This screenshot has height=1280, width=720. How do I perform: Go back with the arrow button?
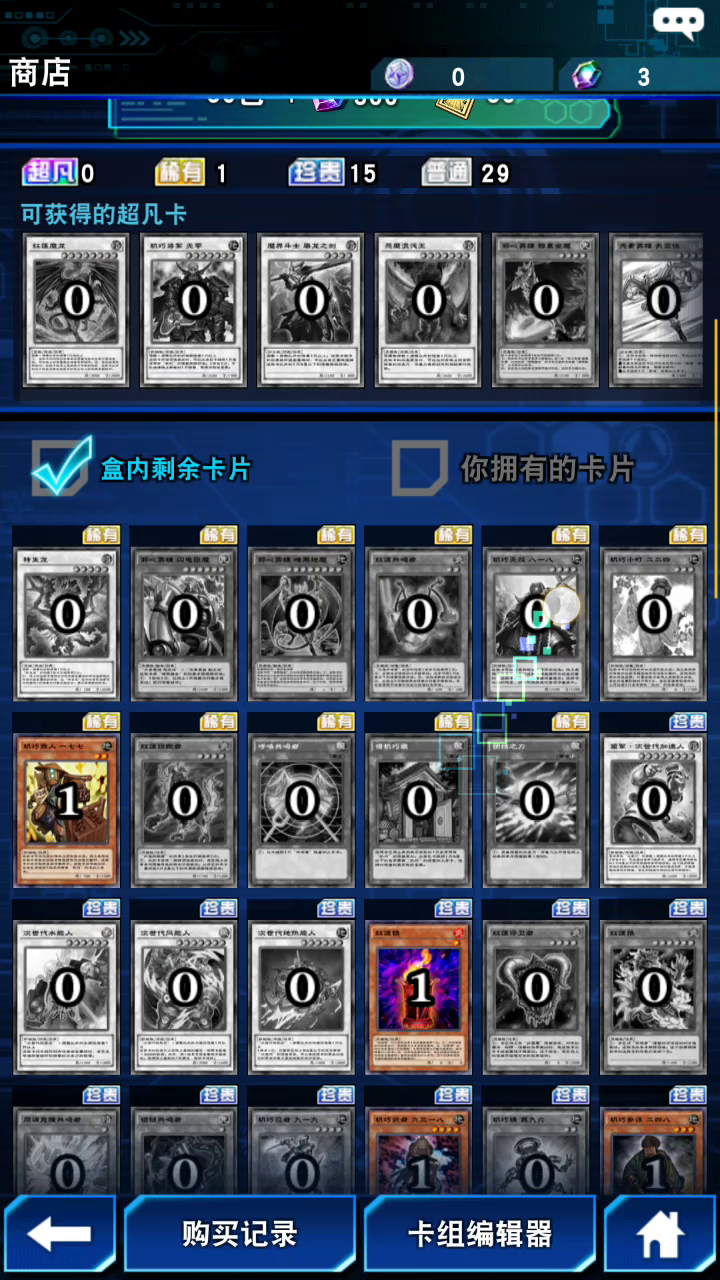pyautogui.click(x=60, y=1234)
